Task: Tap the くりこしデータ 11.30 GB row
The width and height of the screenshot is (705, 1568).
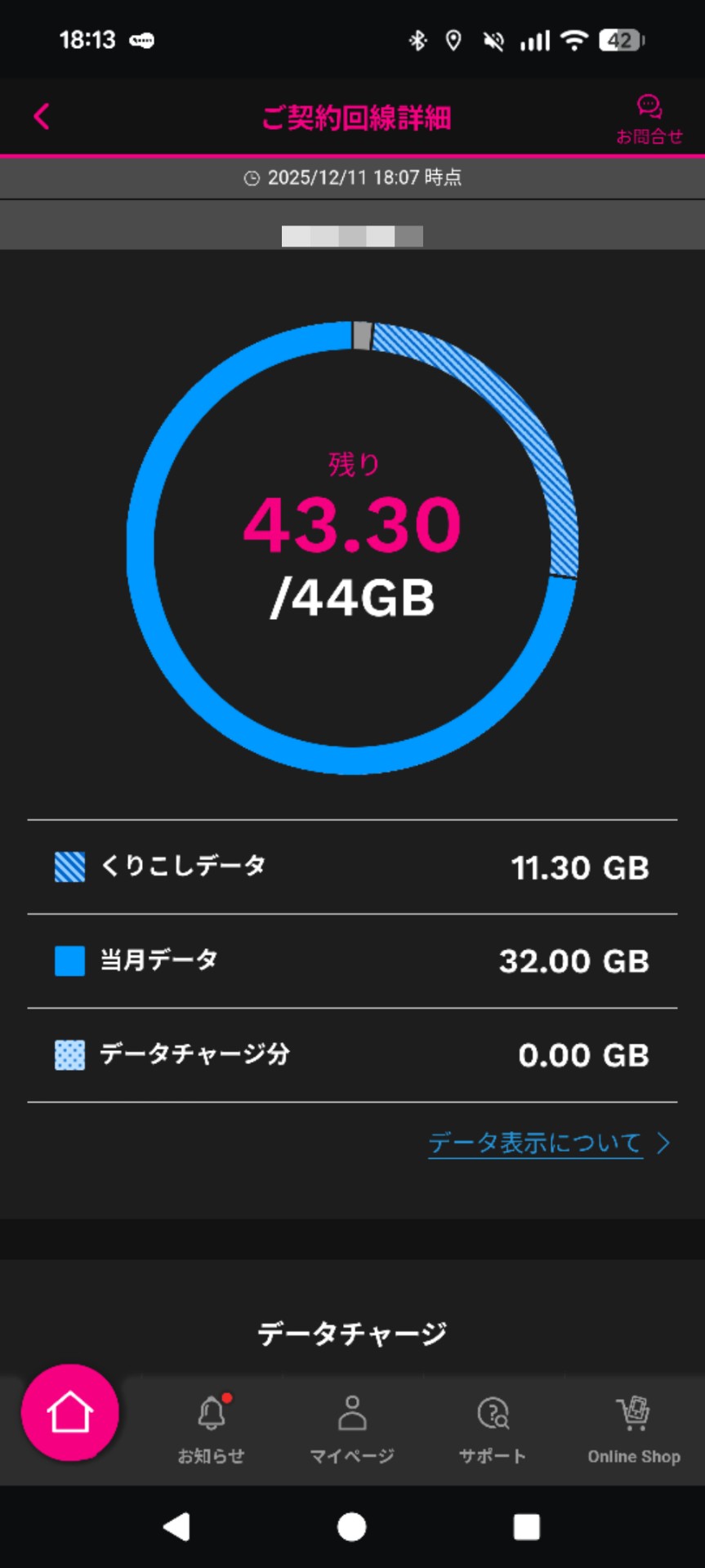Action: click(352, 867)
